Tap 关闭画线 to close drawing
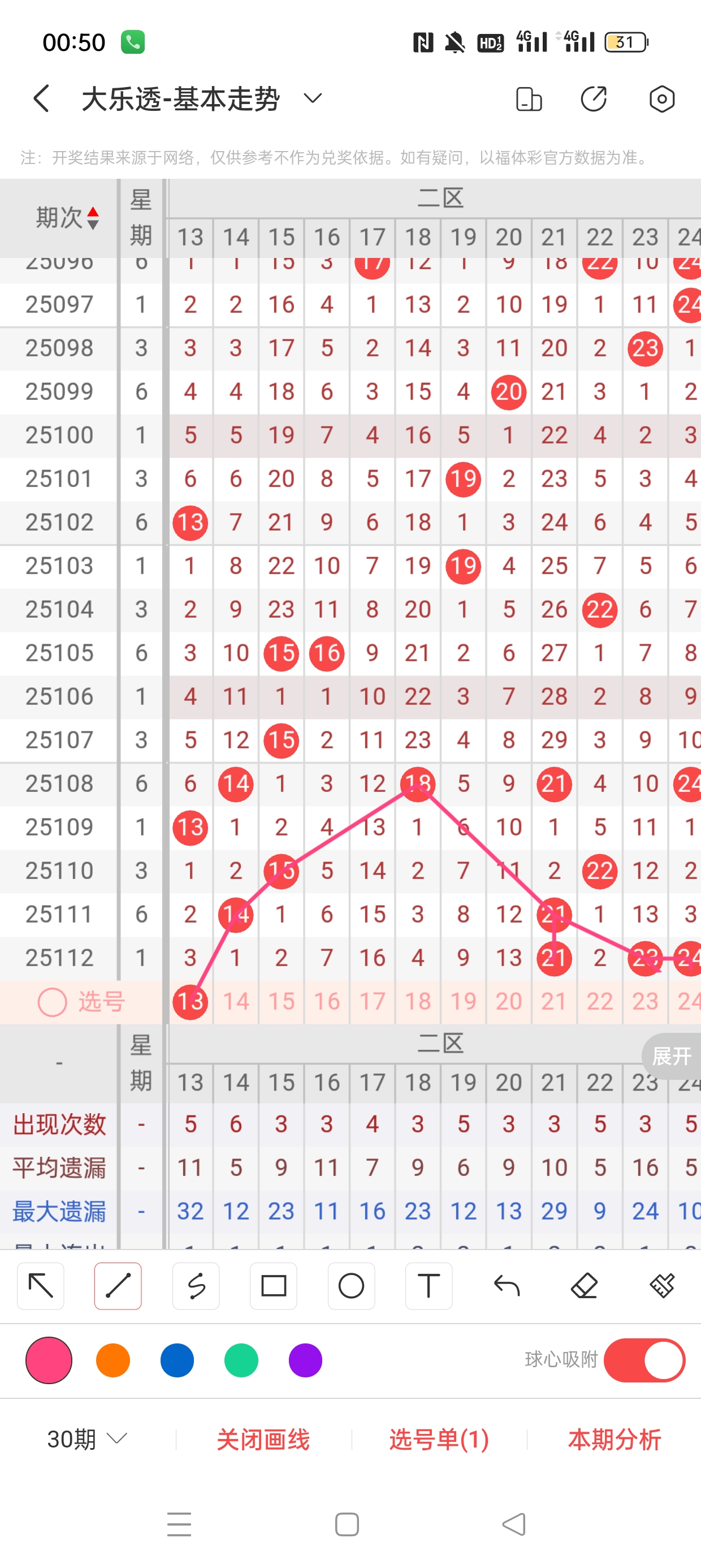The height and width of the screenshot is (1568, 701). click(x=263, y=1440)
